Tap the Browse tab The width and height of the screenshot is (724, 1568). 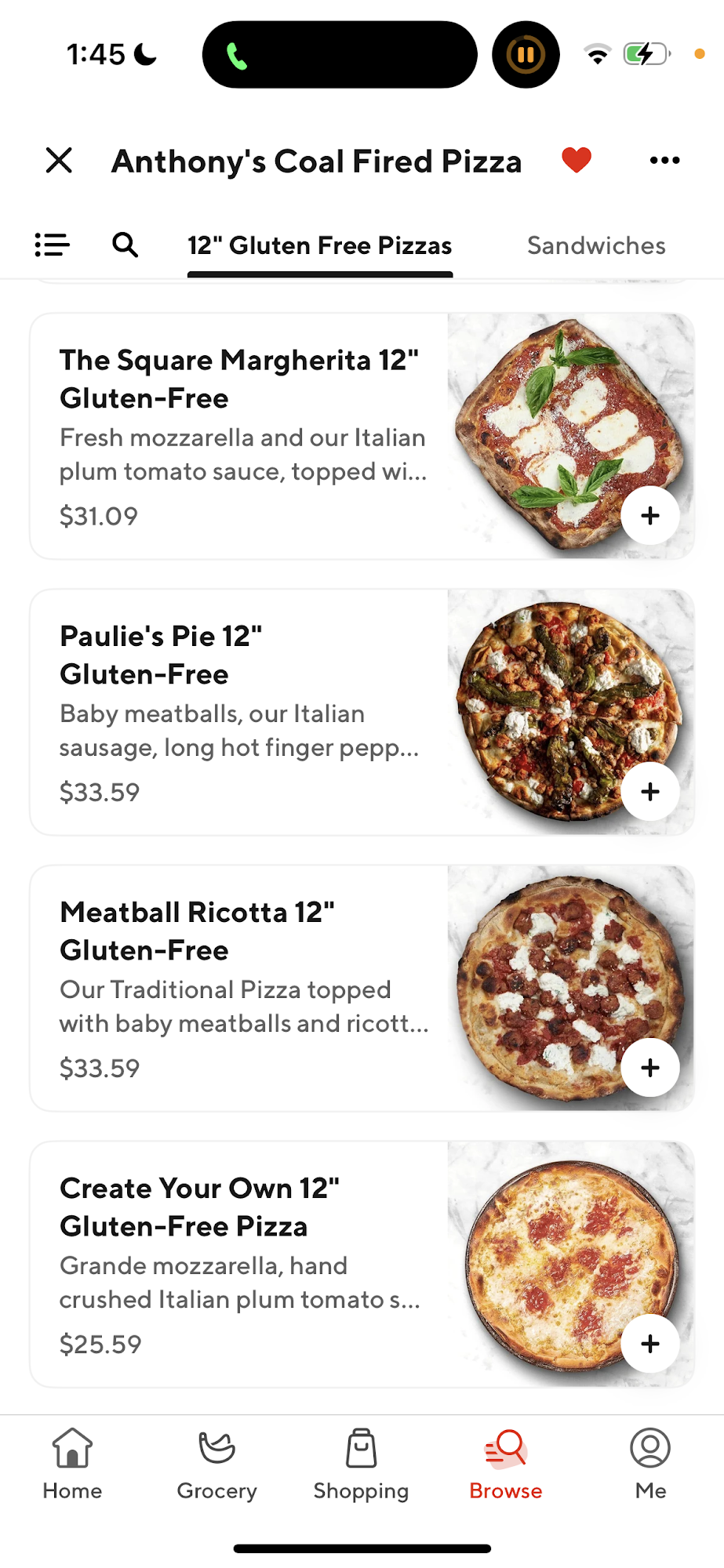(x=506, y=1464)
